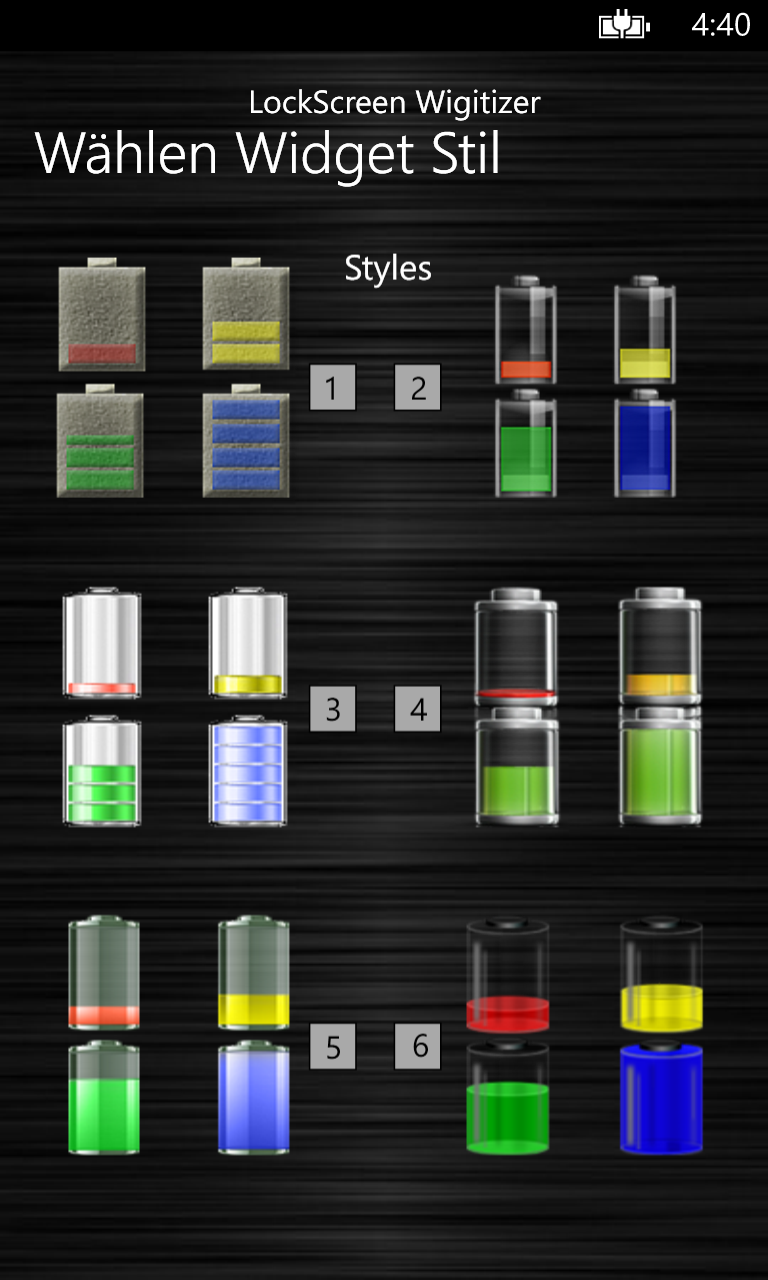Choose style button 2
Screen dimensions: 768x1280
[x=418, y=387]
